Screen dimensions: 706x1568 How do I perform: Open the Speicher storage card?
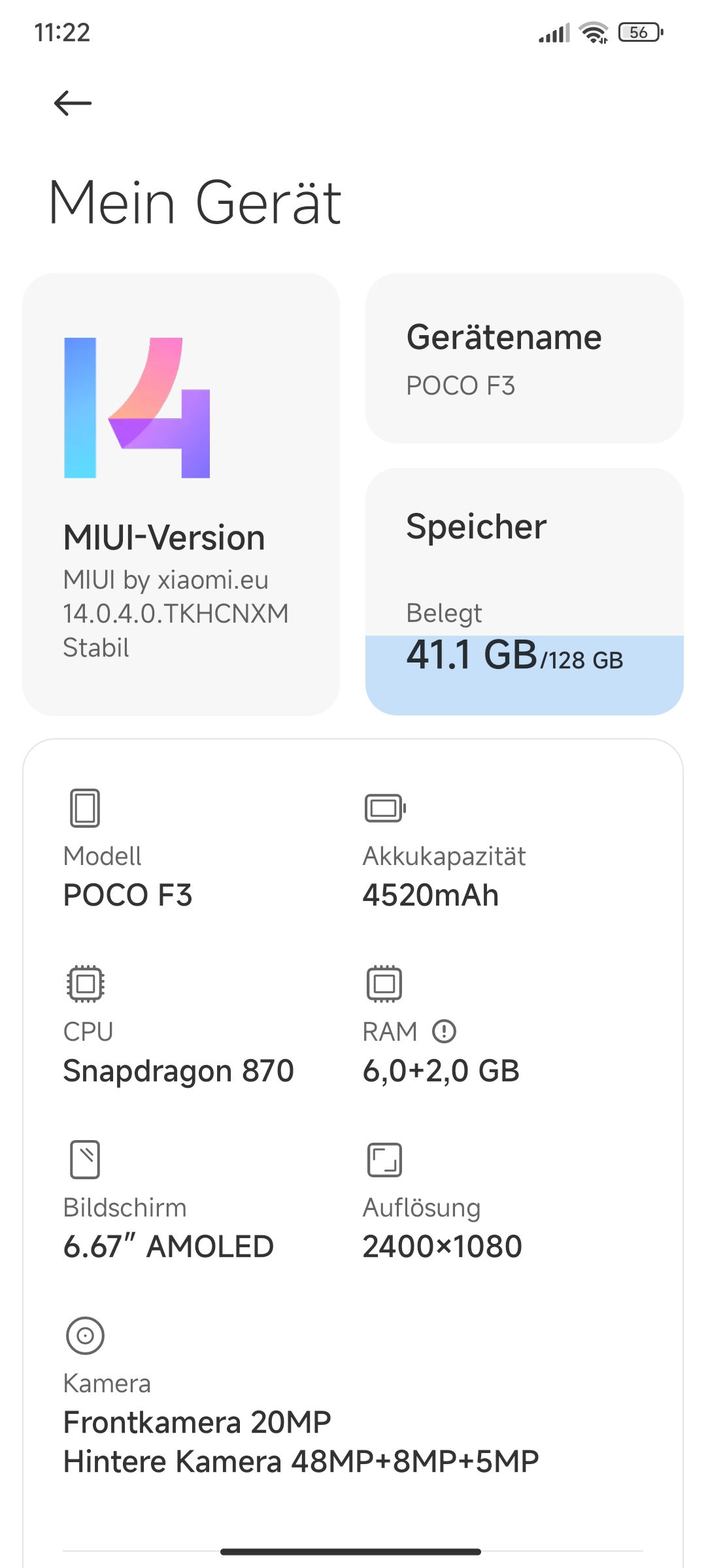click(524, 591)
